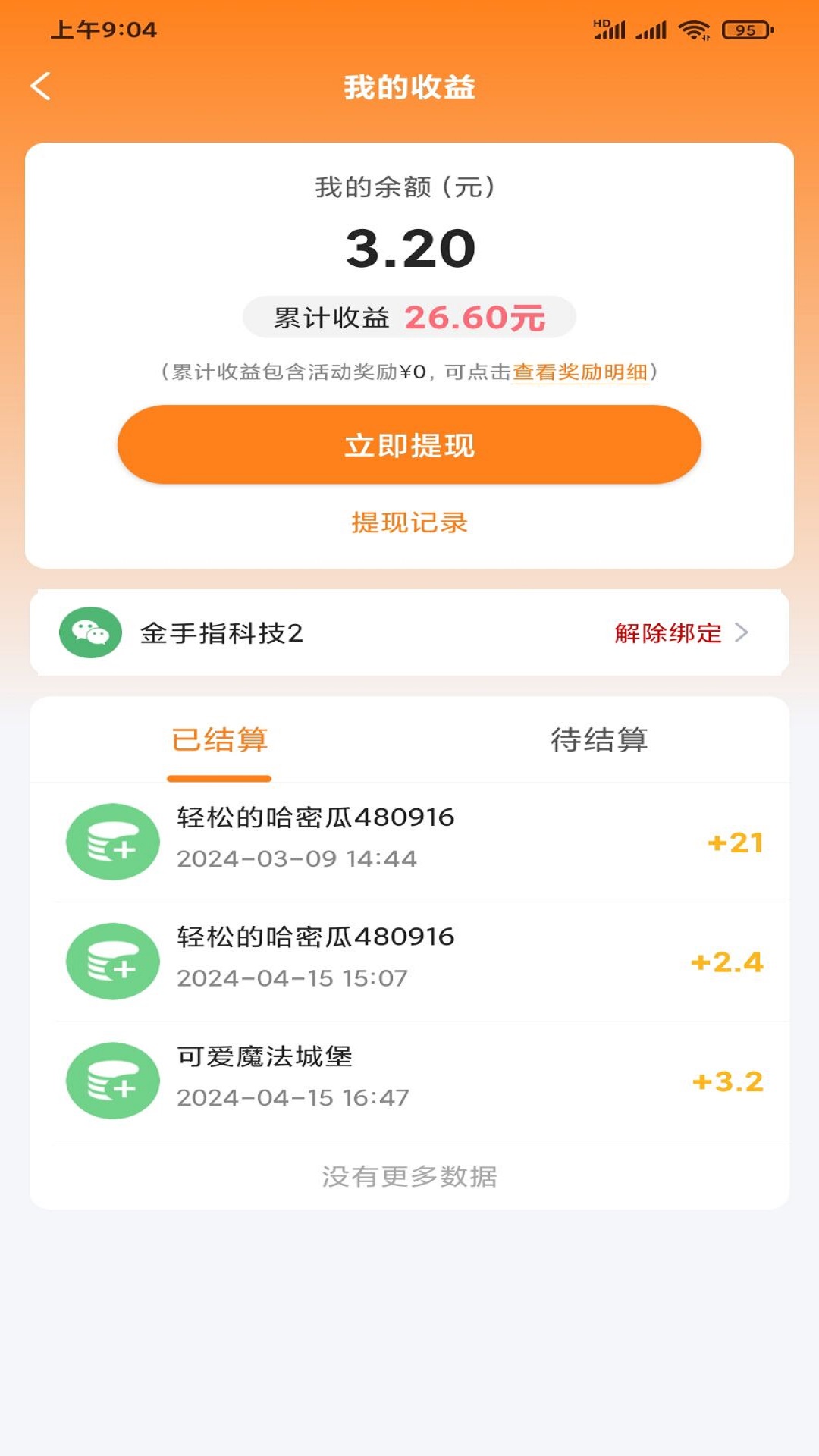
Task: Tap 解除绑定 to unbind WeChat account
Action: click(x=669, y=633)
